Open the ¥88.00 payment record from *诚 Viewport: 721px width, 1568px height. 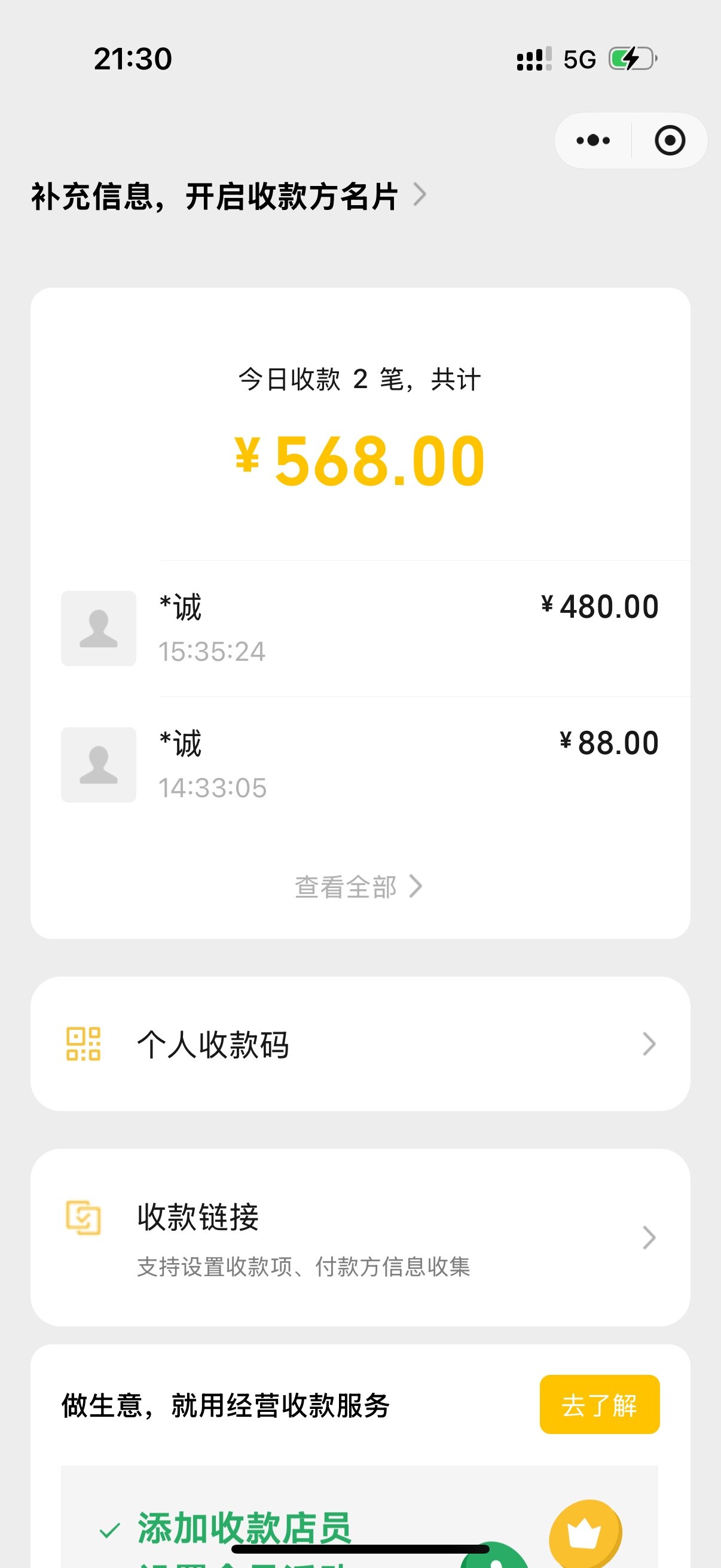360,764
